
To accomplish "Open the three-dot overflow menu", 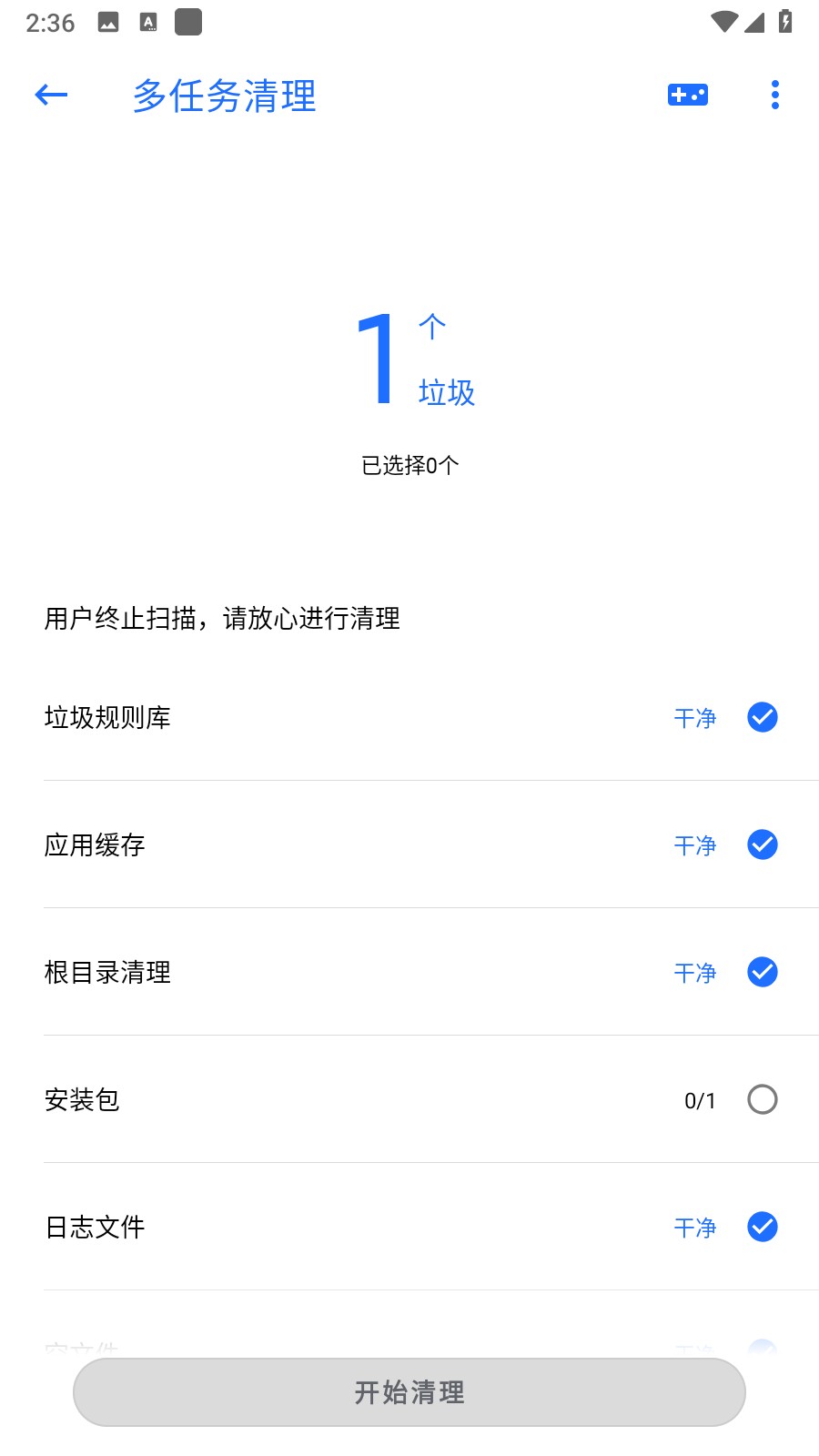I will tap(775, 95).
